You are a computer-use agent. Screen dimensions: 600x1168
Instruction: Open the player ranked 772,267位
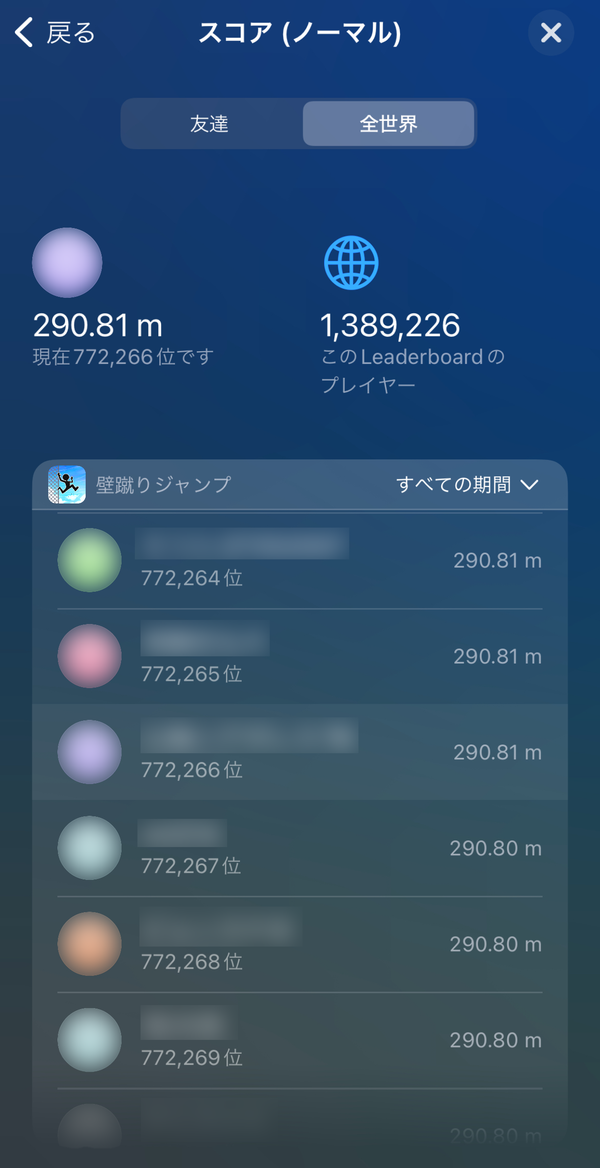click(300, 848)
